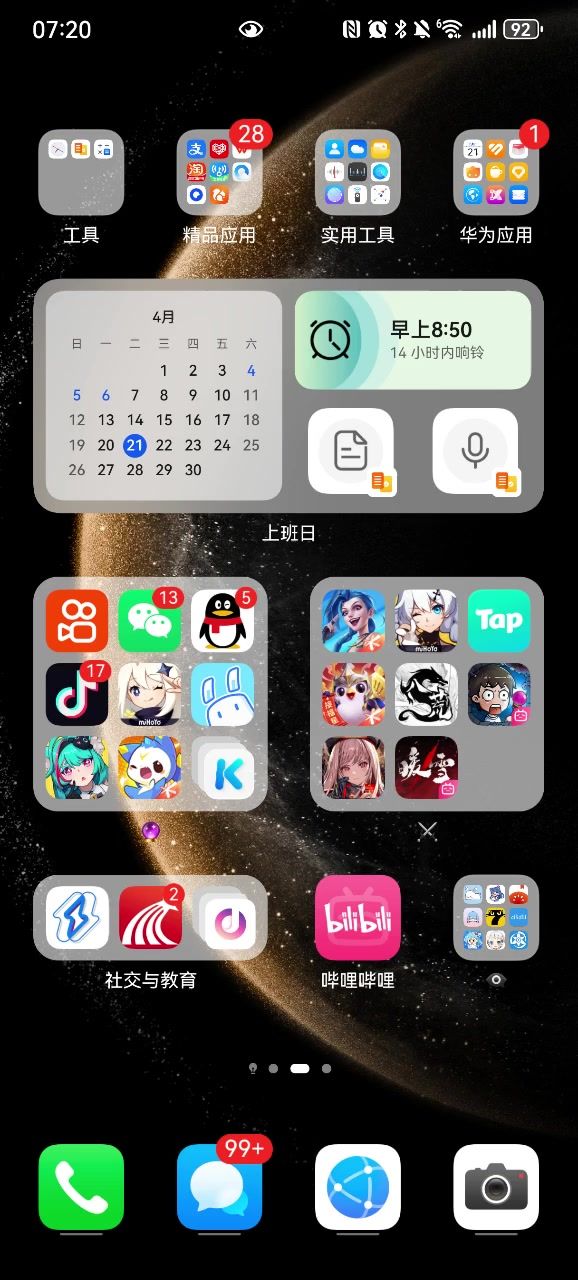This screenshot has width=578, height=1280.
Task: Open the 华为应用 folder
Action: (x=496, y=173)
